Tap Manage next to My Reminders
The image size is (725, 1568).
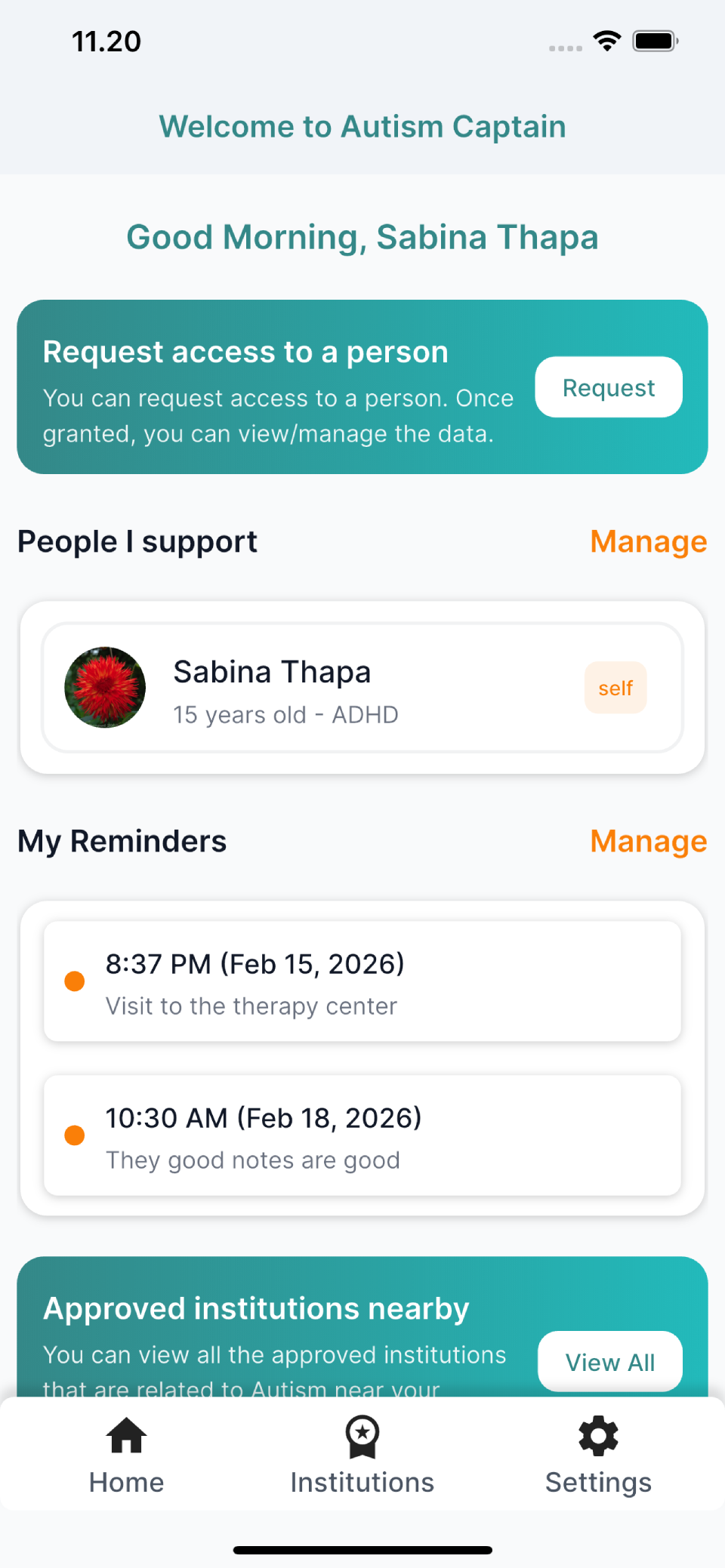click(x=648, y=840)
